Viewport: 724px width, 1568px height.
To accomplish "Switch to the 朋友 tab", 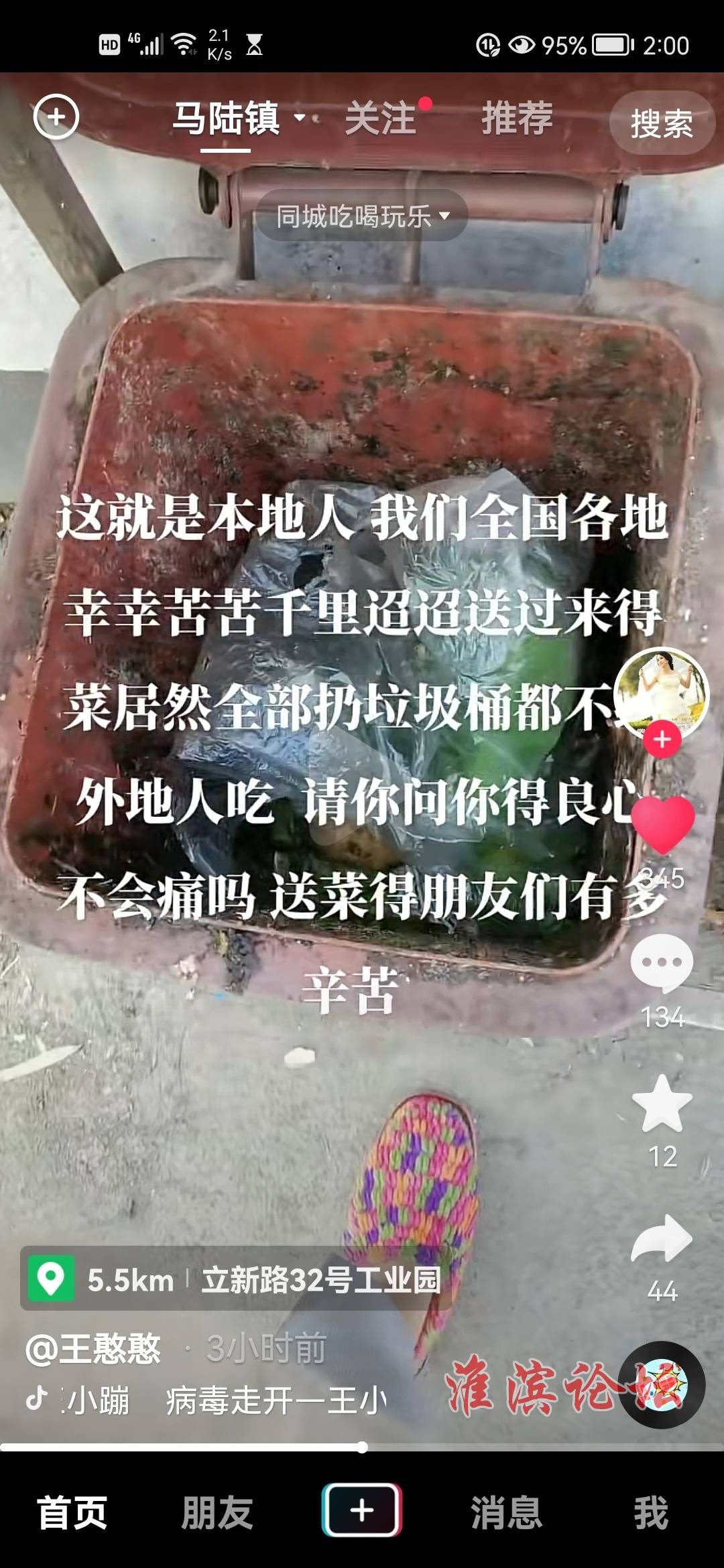I will [217, 1512].
